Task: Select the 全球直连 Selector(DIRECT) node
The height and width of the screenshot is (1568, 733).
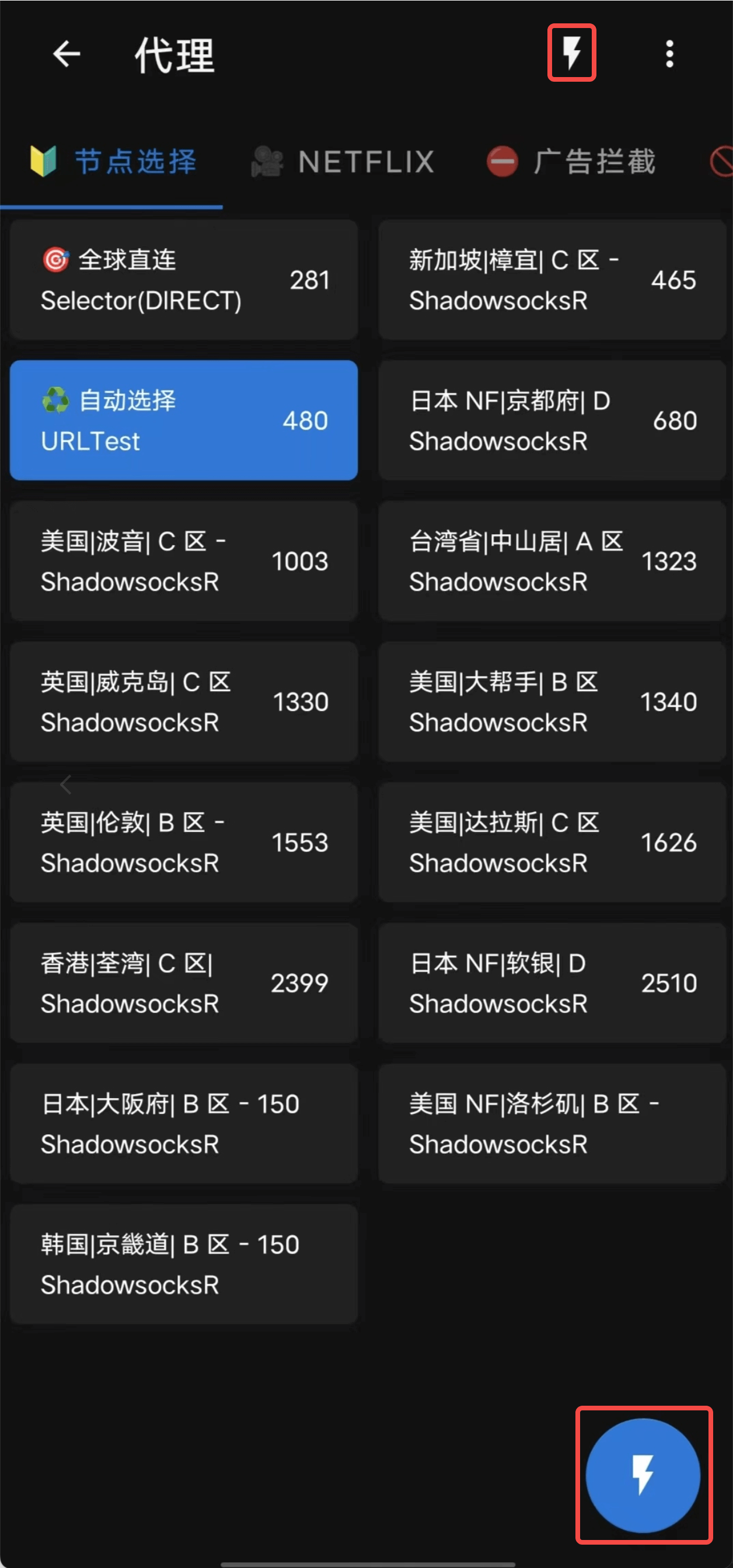Action: [184, 280]
